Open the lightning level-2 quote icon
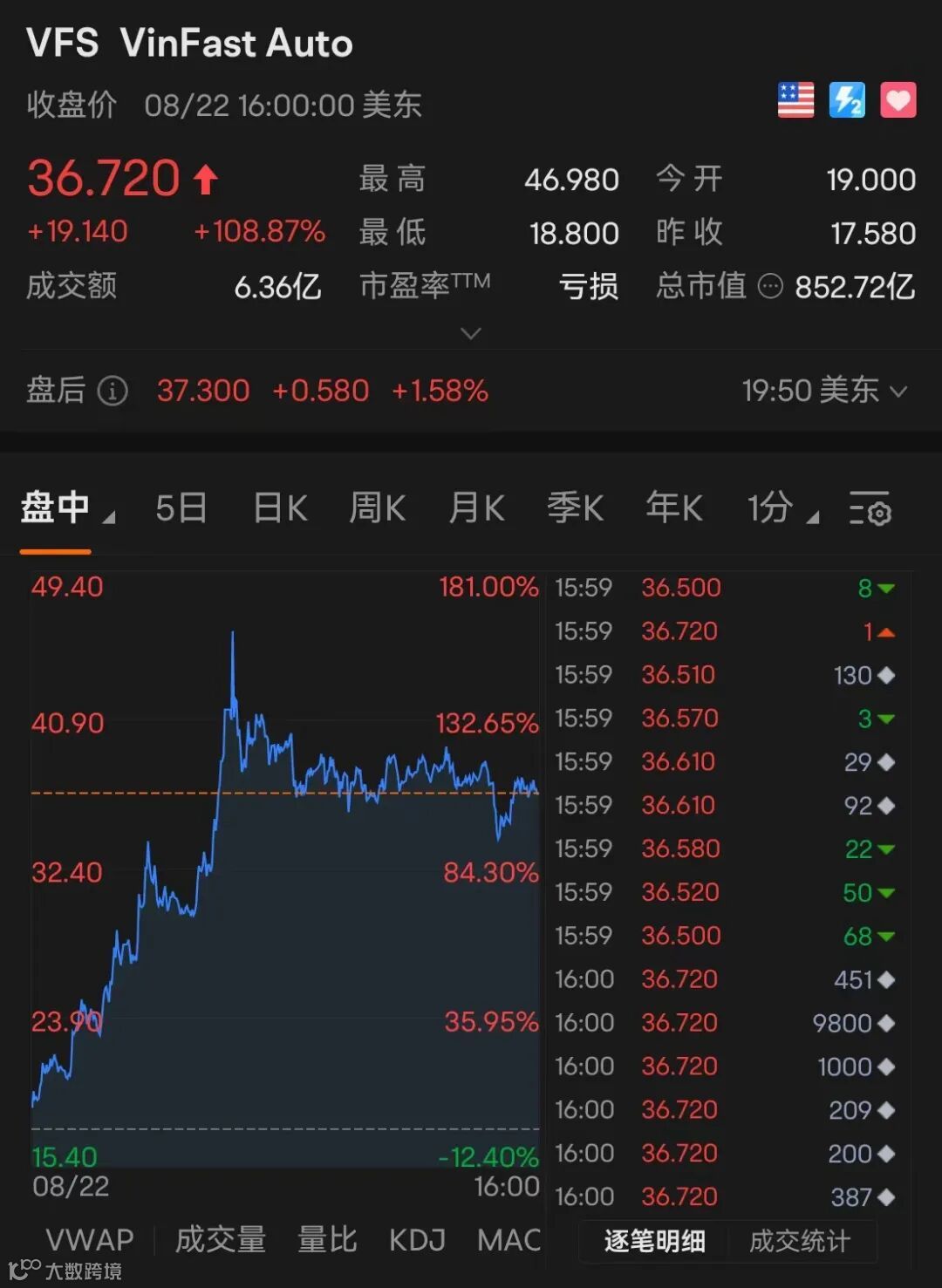 coord(847,100)
